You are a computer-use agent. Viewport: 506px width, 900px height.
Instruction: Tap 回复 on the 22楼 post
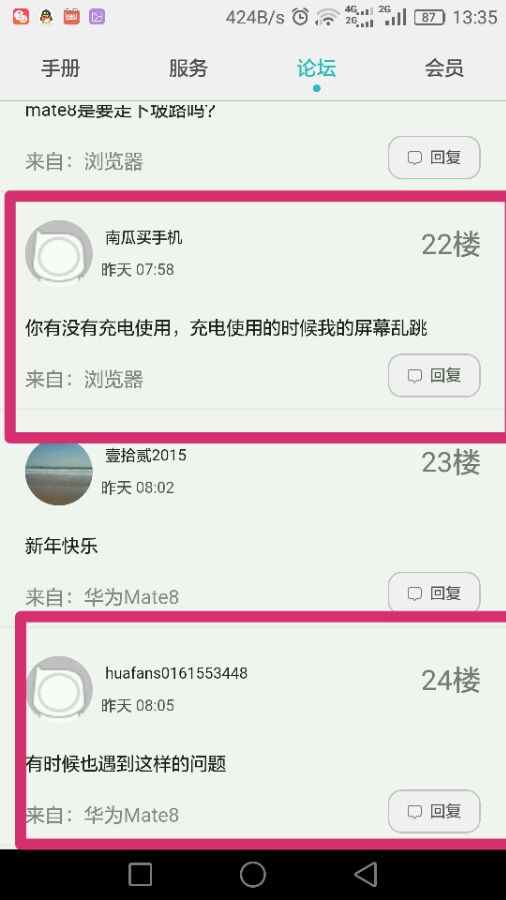[434, 375]
